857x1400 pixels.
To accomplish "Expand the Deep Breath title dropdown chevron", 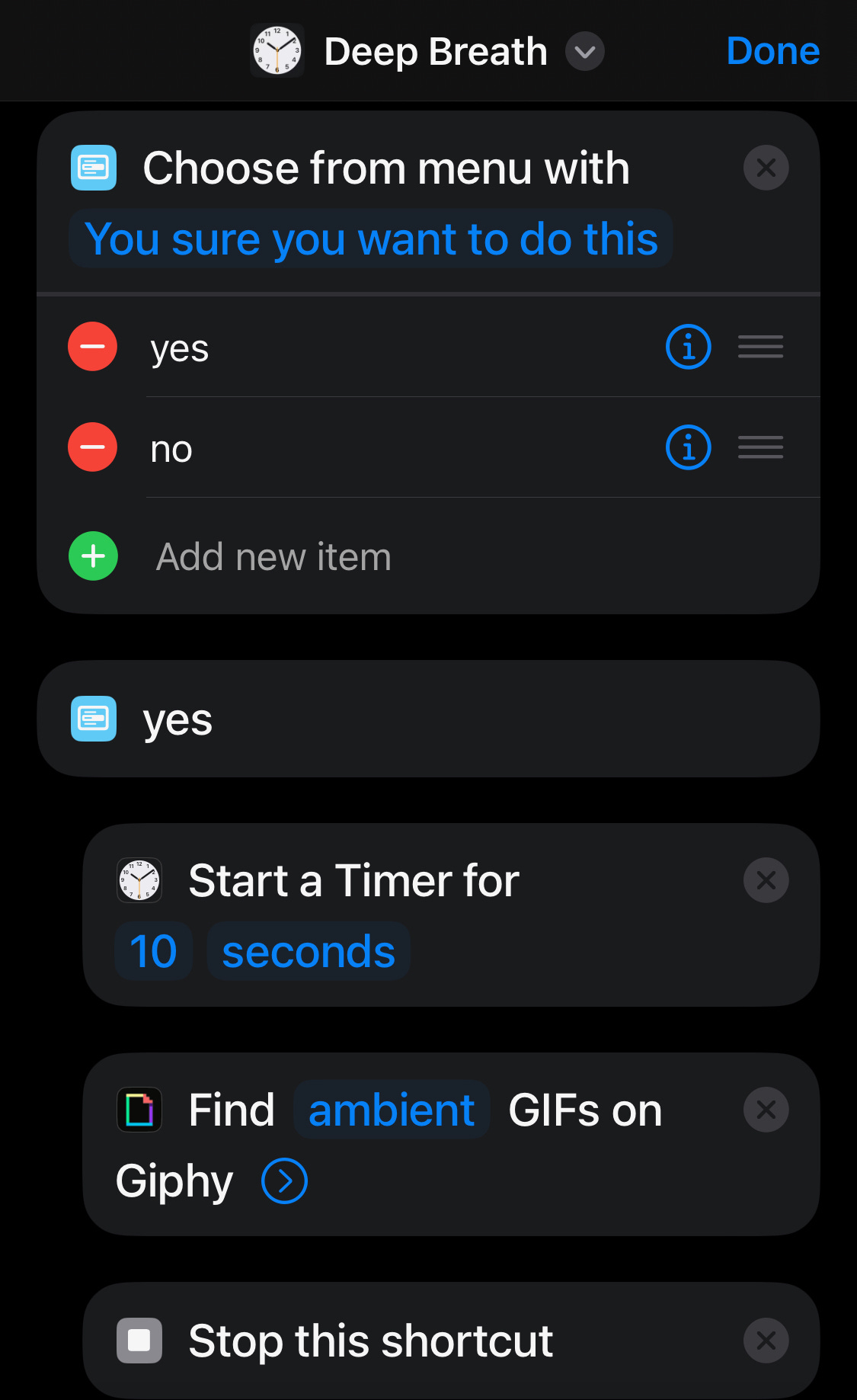I will pyautogui.click(x=584, y=52).
